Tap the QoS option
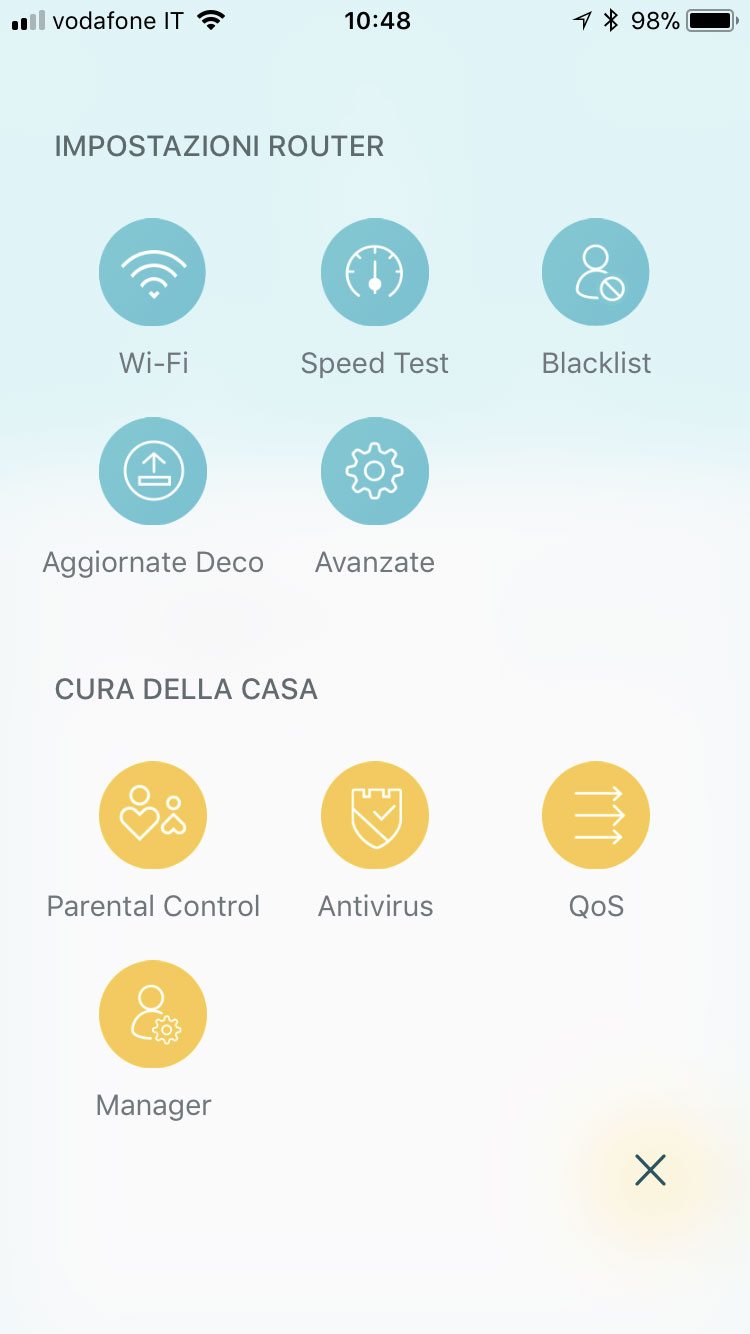750x1334 pixels. pyautogui.click(x=596, y=815)
